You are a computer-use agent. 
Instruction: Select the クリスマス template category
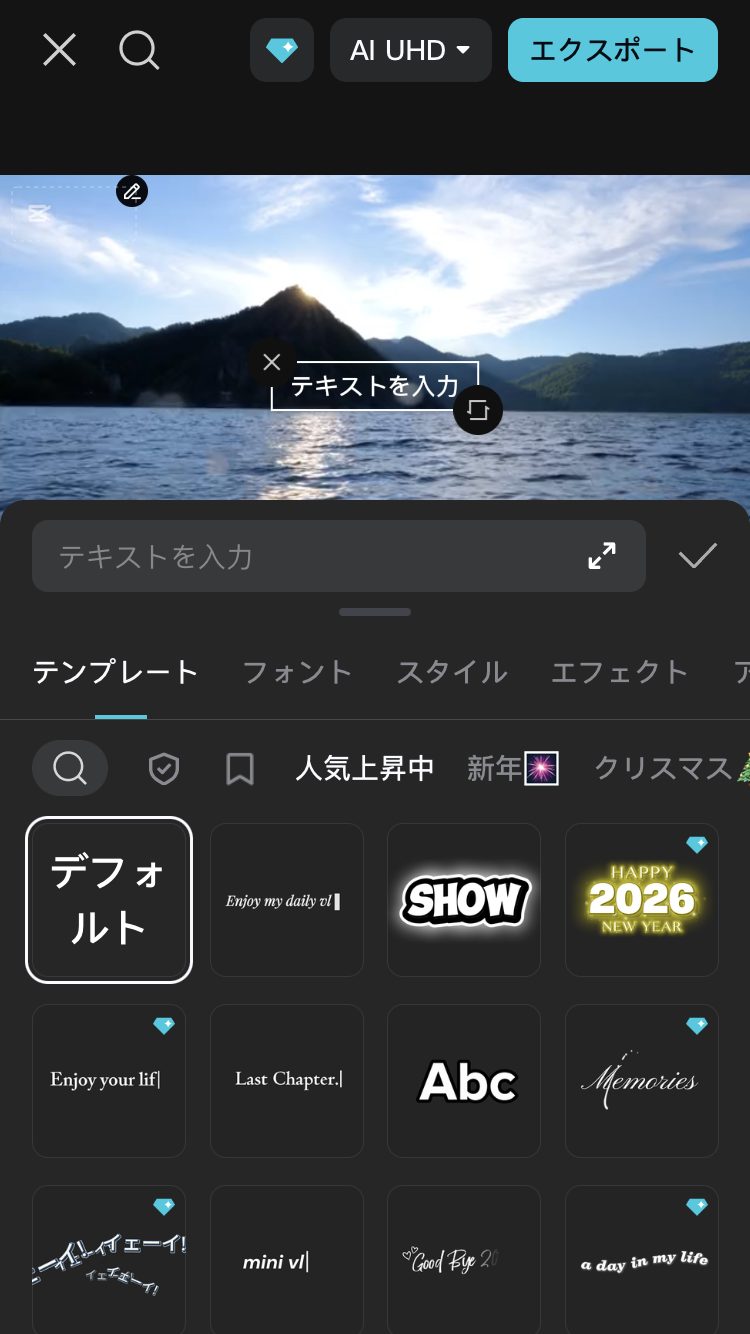pos(664,768)
